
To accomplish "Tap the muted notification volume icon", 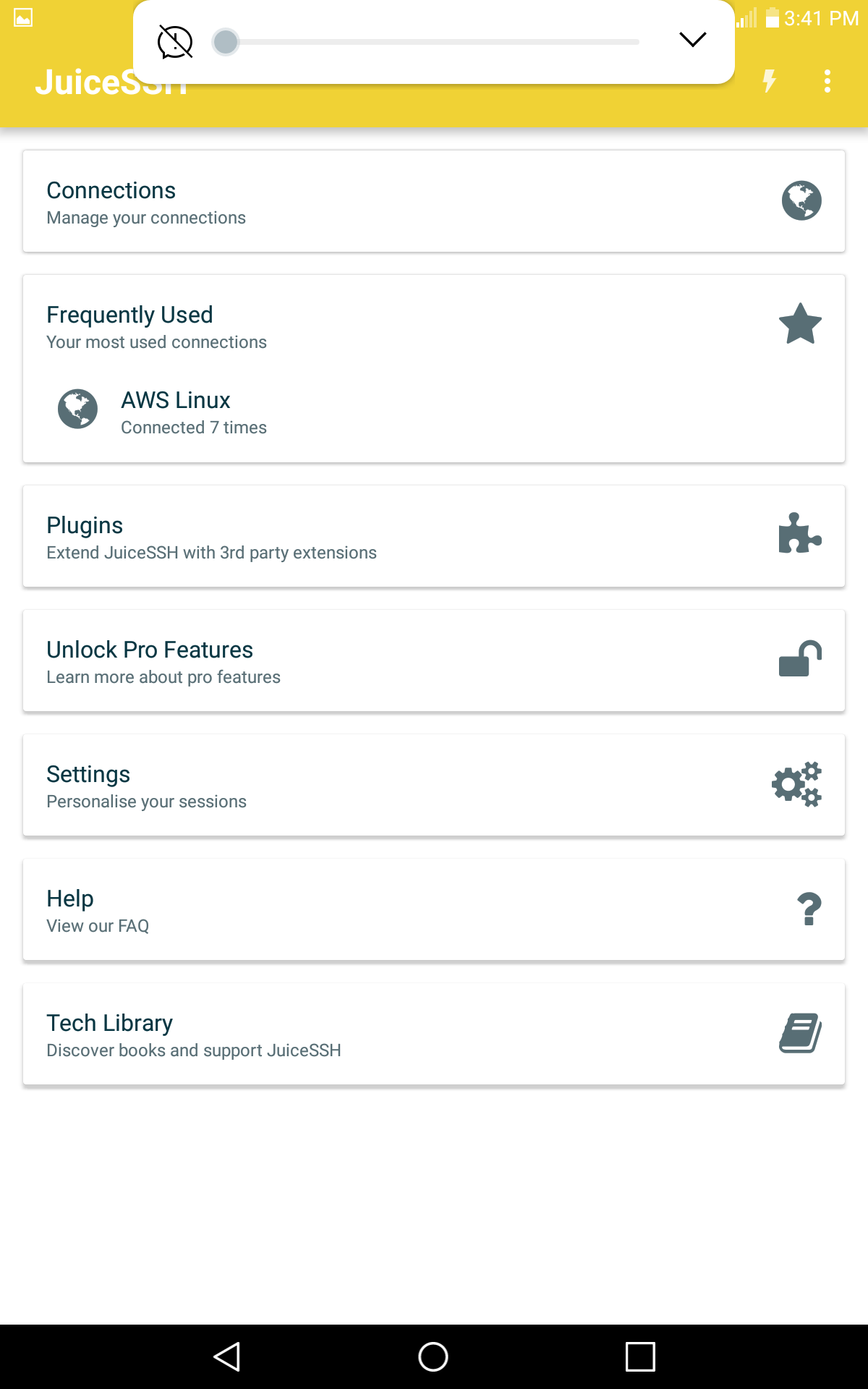I will click(x=175, y=42).
